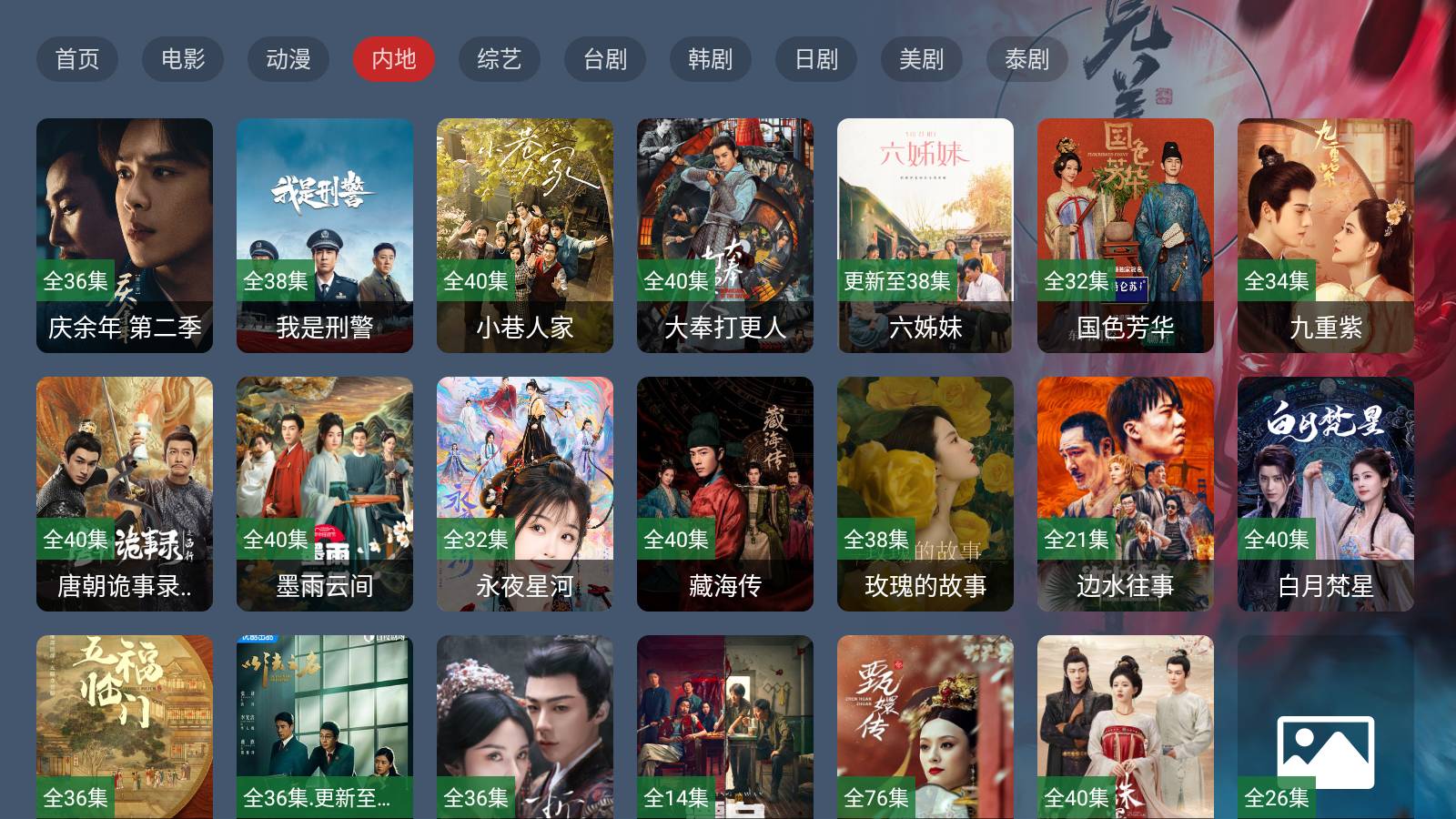
Task: Open the 动漫 category
Action: [288, 59]
